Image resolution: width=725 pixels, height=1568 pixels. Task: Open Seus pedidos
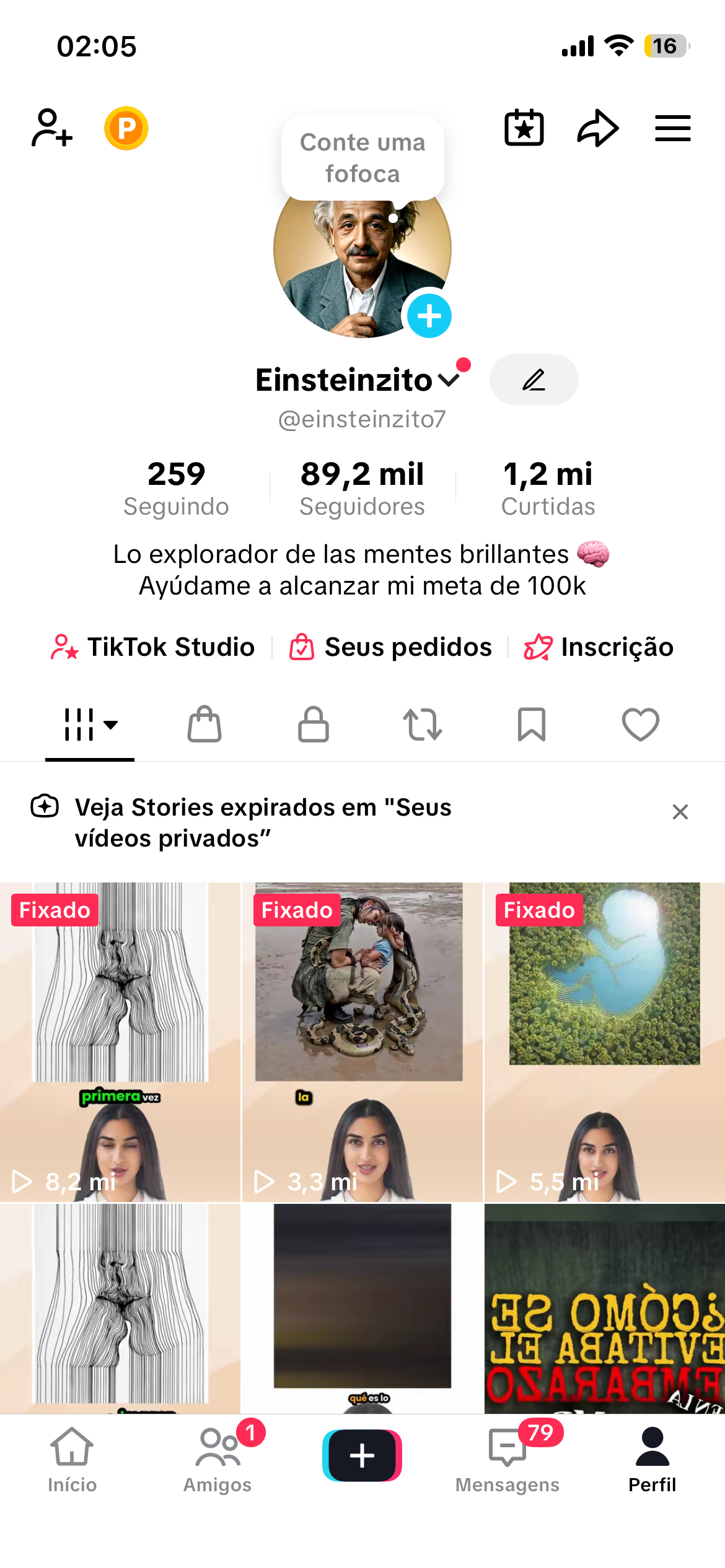pos(390,647)
